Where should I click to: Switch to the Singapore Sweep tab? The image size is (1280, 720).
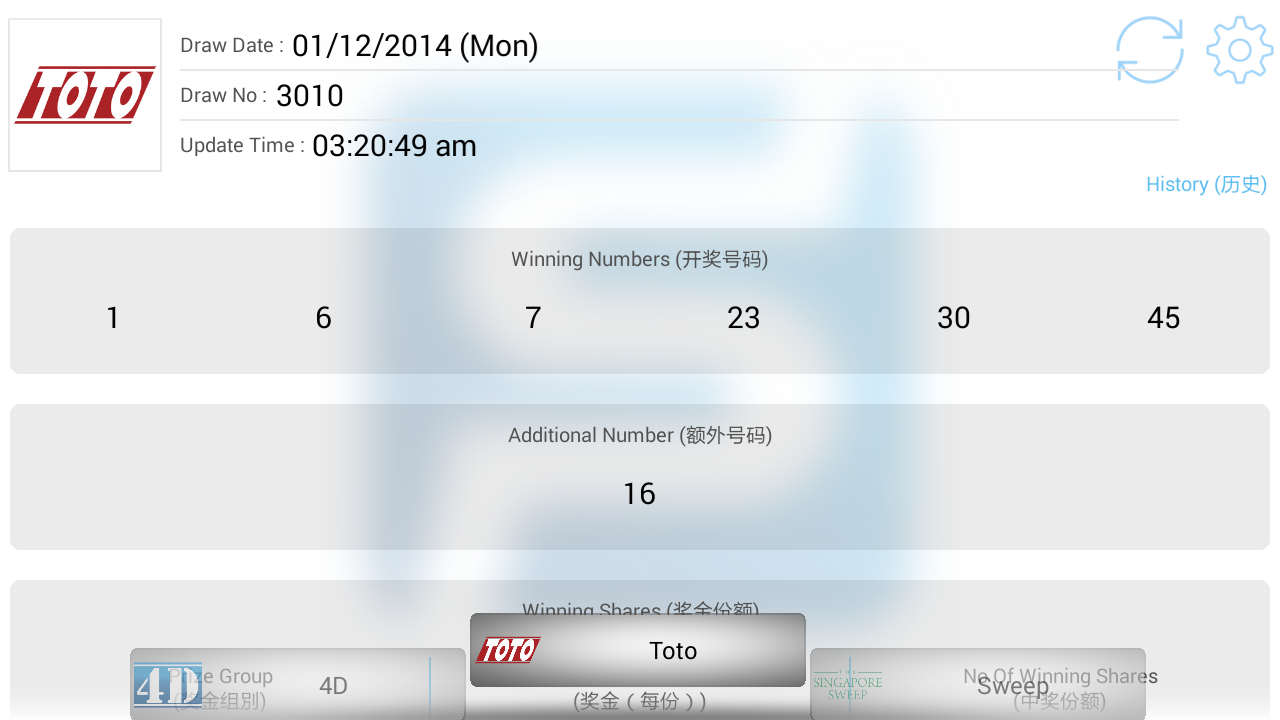pos(977,685)
